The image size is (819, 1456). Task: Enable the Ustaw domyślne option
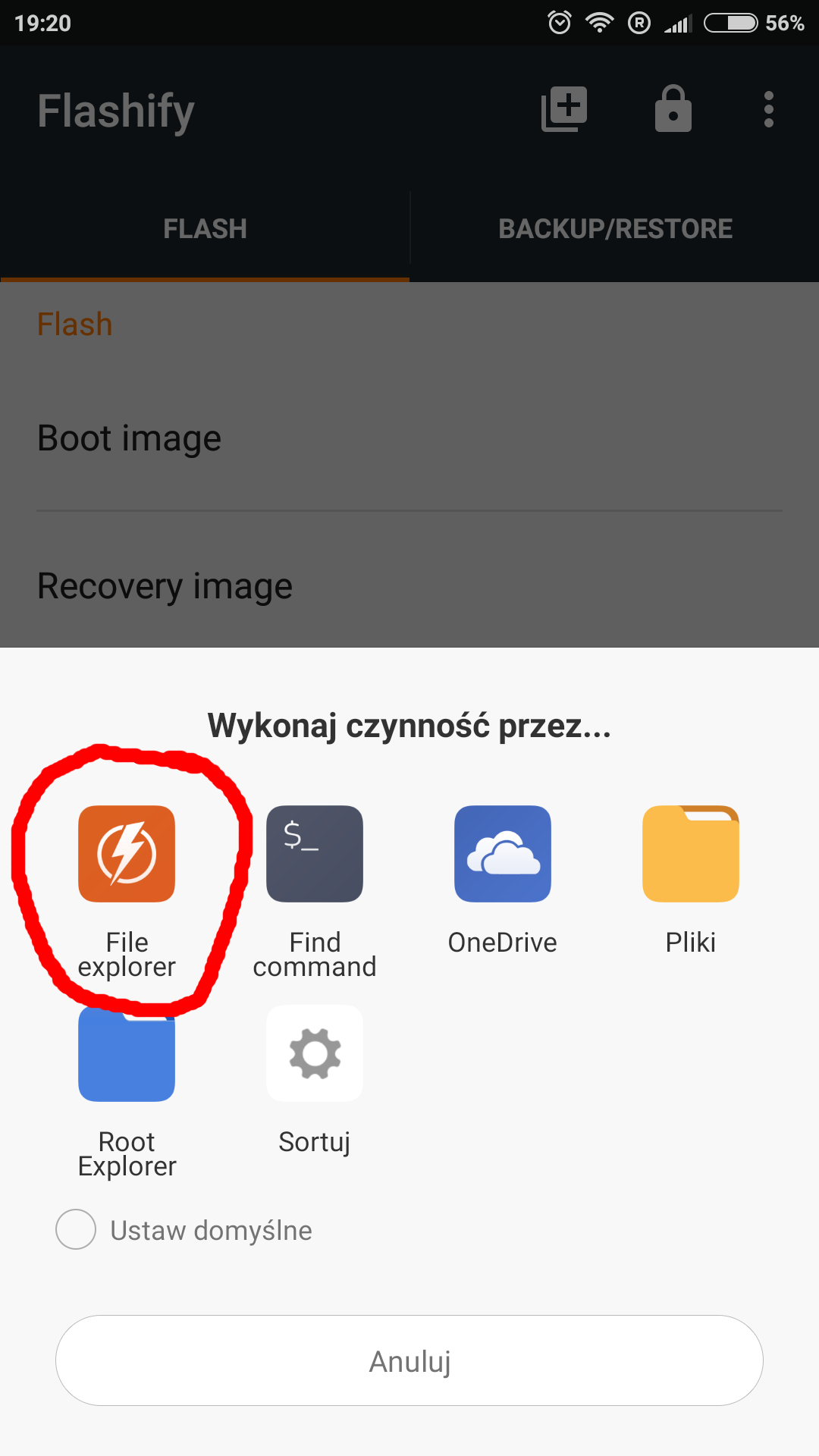76,1229
